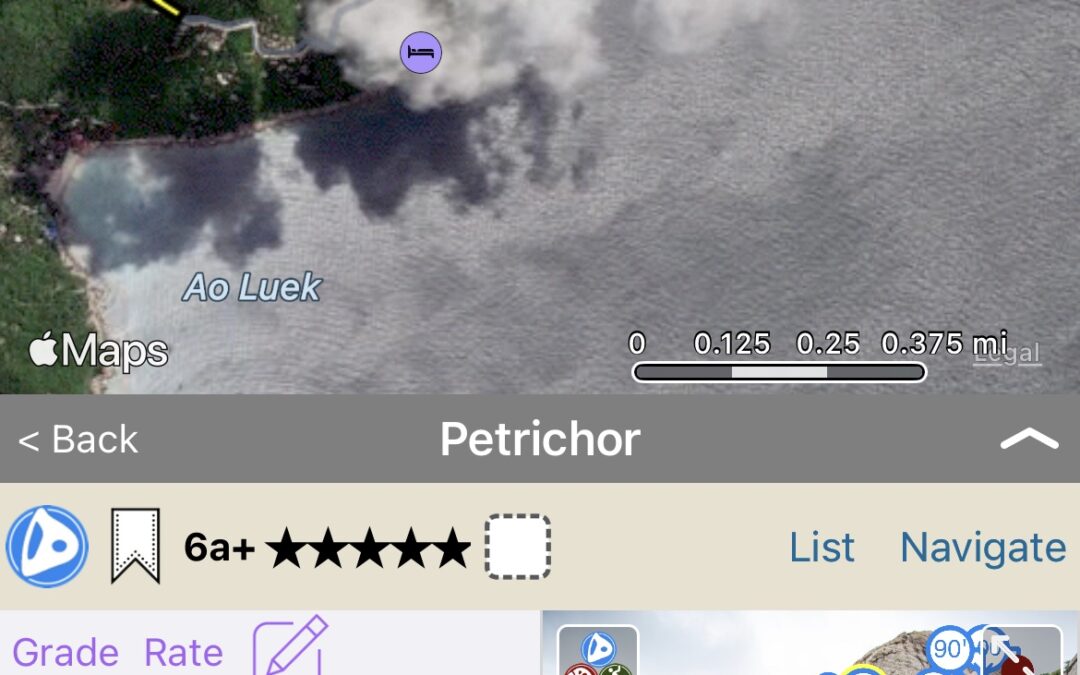This screenshot has width=1080, height=675.
Task: Open the edit note pencil icon
Action: coord(290,647)
